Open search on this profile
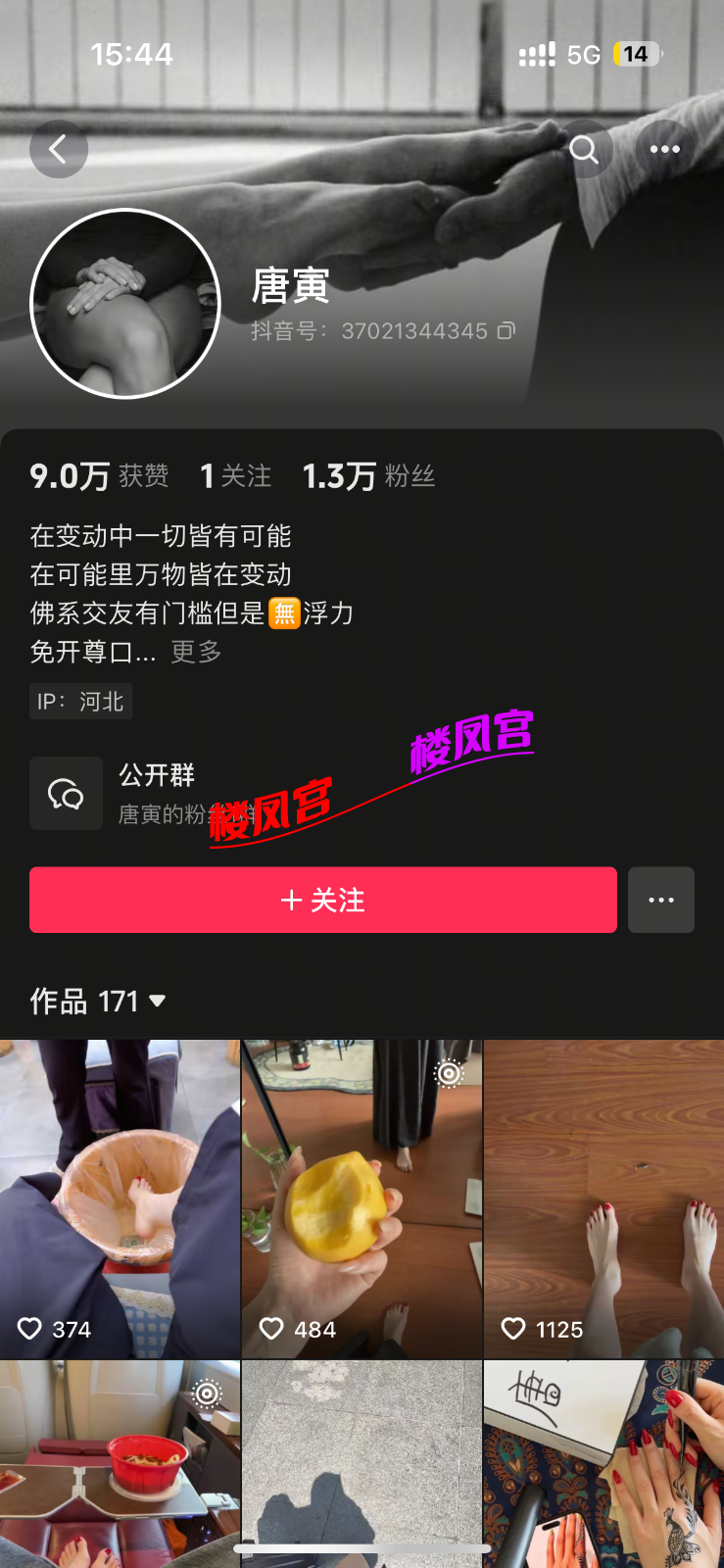 584,149
